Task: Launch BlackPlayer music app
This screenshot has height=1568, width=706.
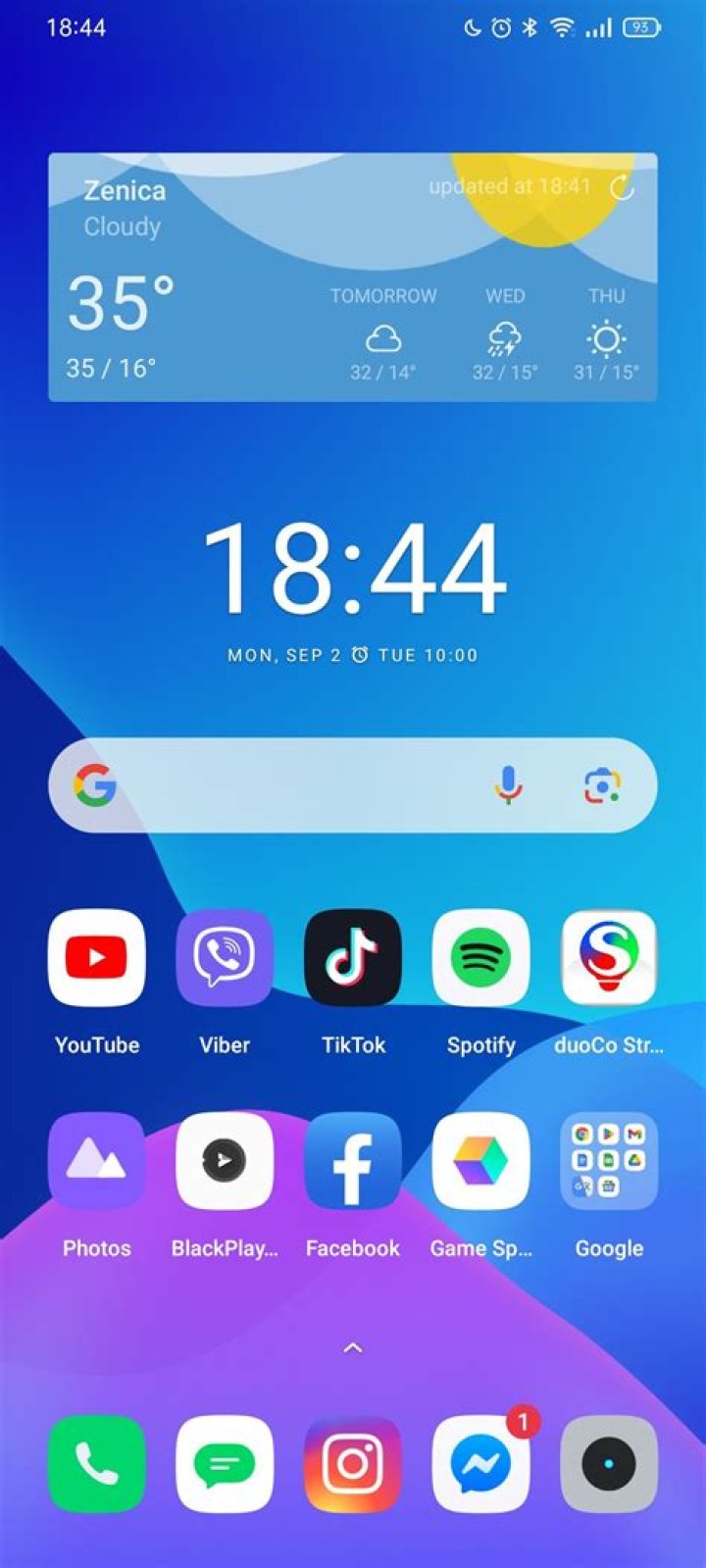Action: point(225,1161)
